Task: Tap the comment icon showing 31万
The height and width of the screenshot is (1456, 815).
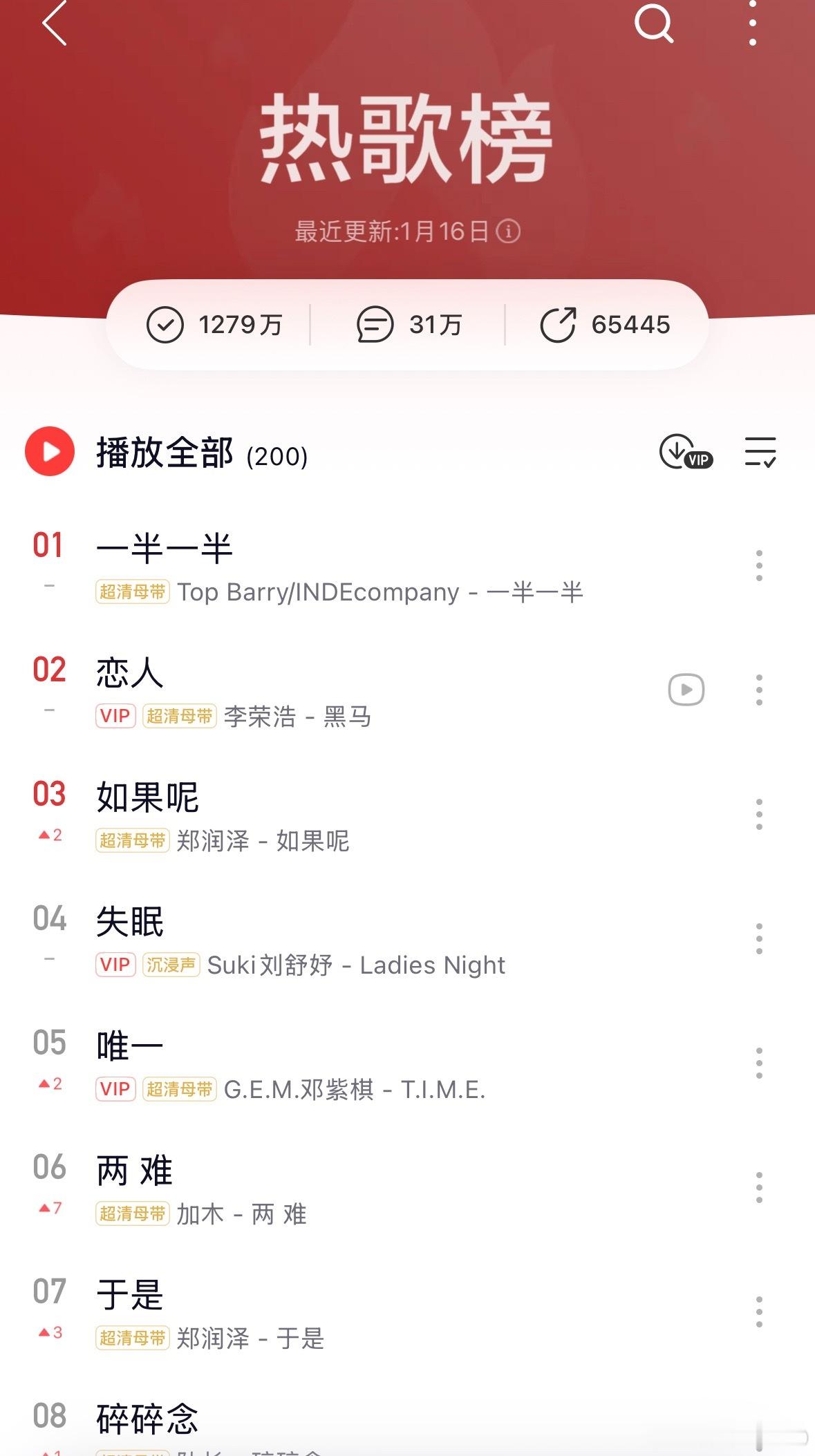Action: (375, 323)
